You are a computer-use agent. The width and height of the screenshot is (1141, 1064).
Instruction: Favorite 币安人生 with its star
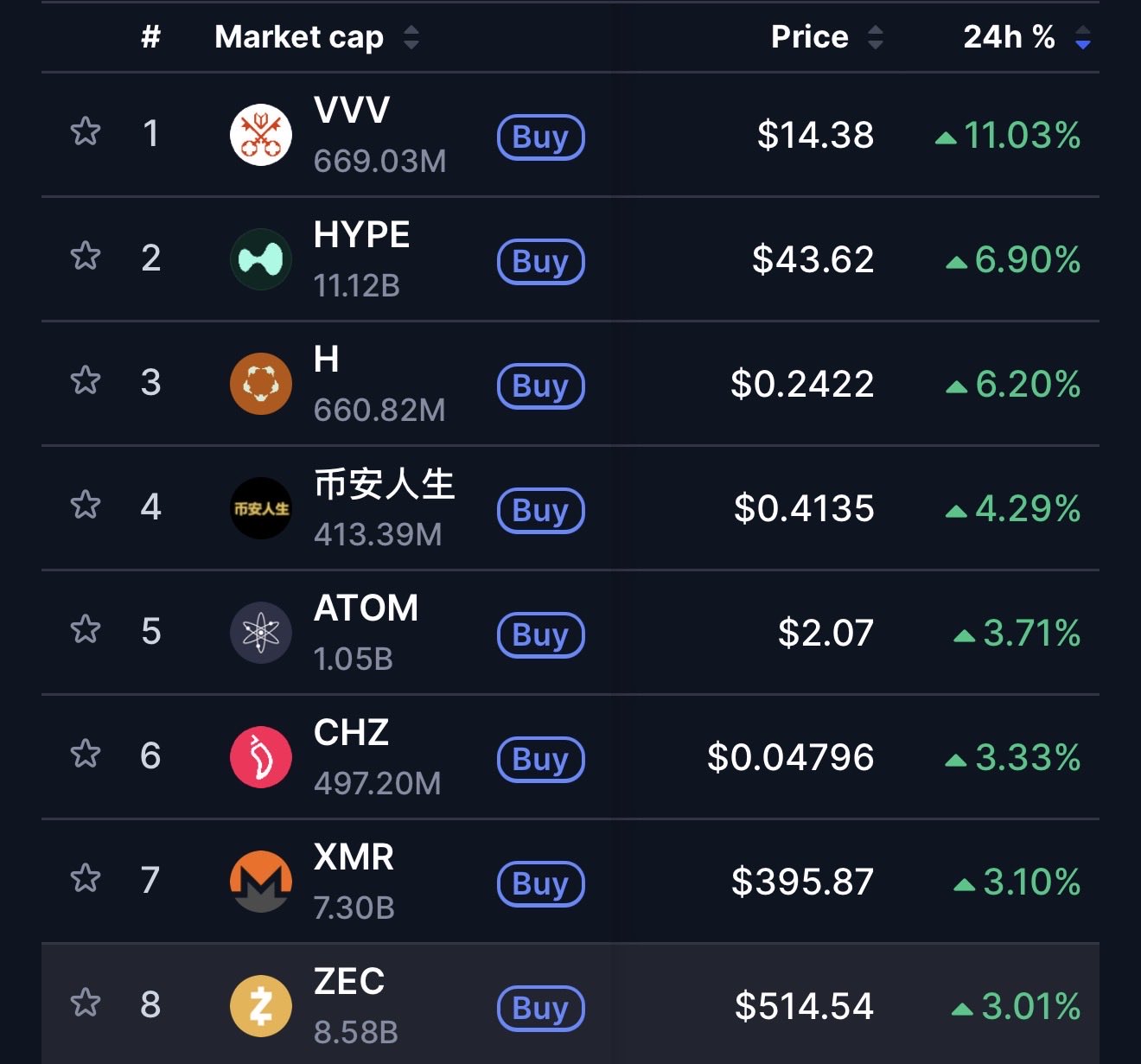coord(86,505)
